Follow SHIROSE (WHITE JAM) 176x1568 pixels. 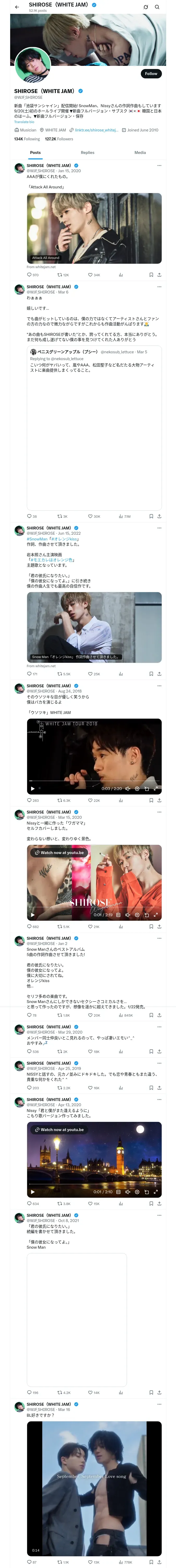coord(150,74)
